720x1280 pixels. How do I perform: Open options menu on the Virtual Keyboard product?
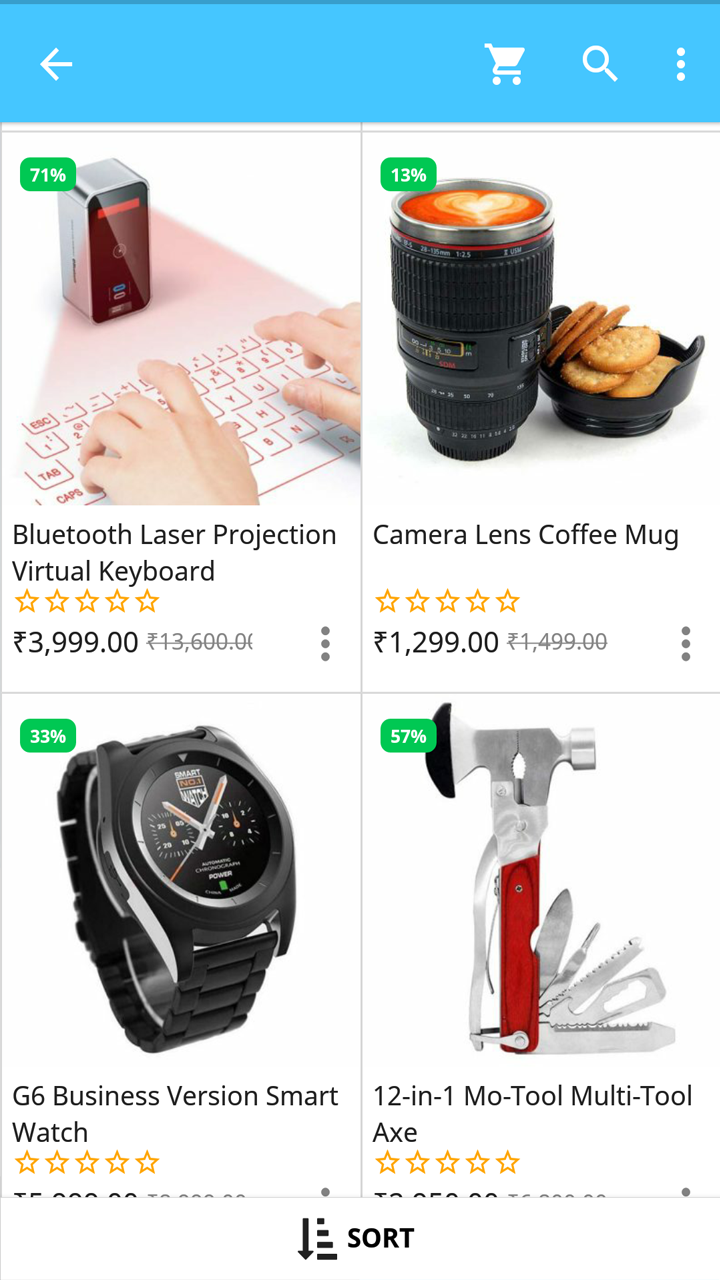325,644
